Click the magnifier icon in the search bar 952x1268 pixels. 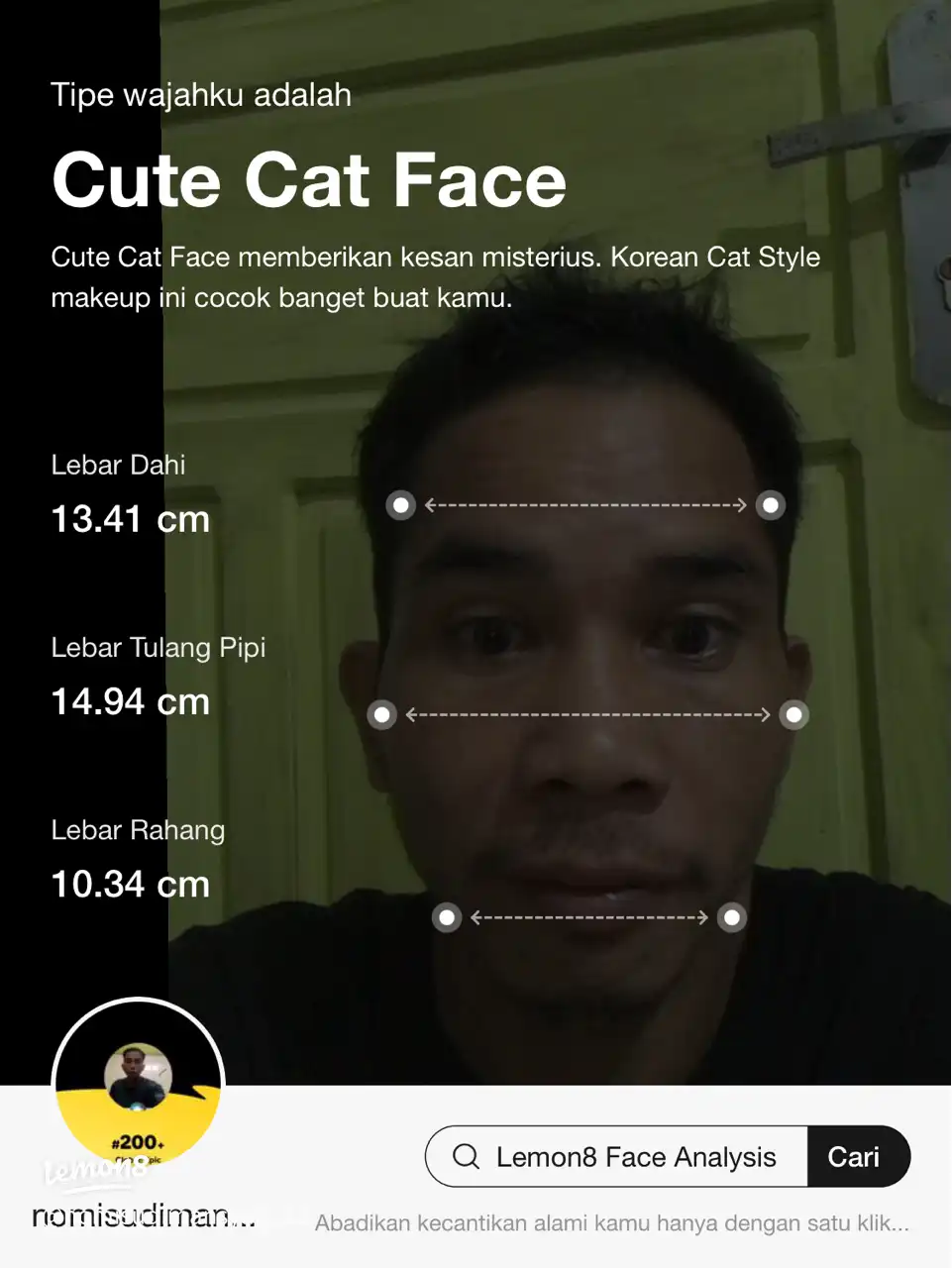[x=466, y=1157]
